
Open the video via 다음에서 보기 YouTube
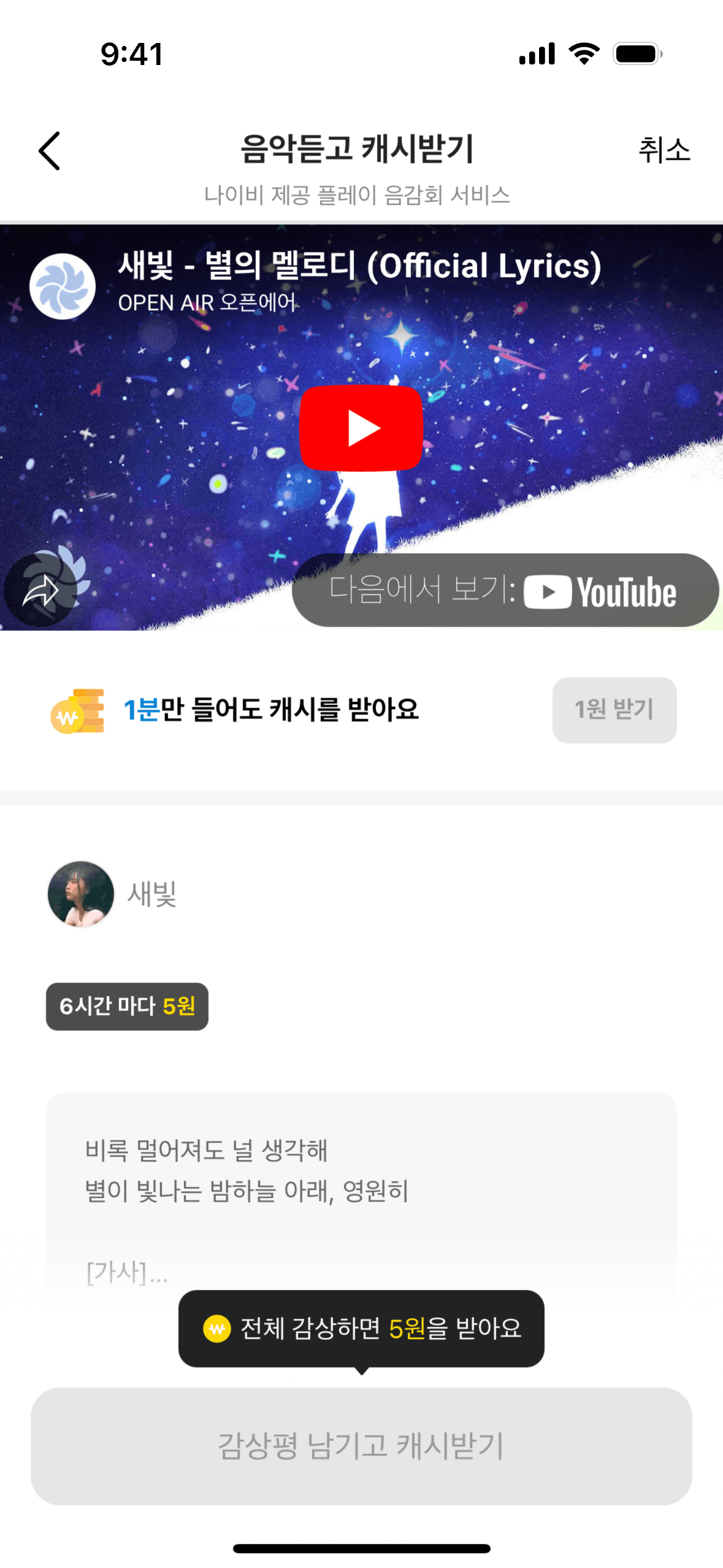(505, 591)
